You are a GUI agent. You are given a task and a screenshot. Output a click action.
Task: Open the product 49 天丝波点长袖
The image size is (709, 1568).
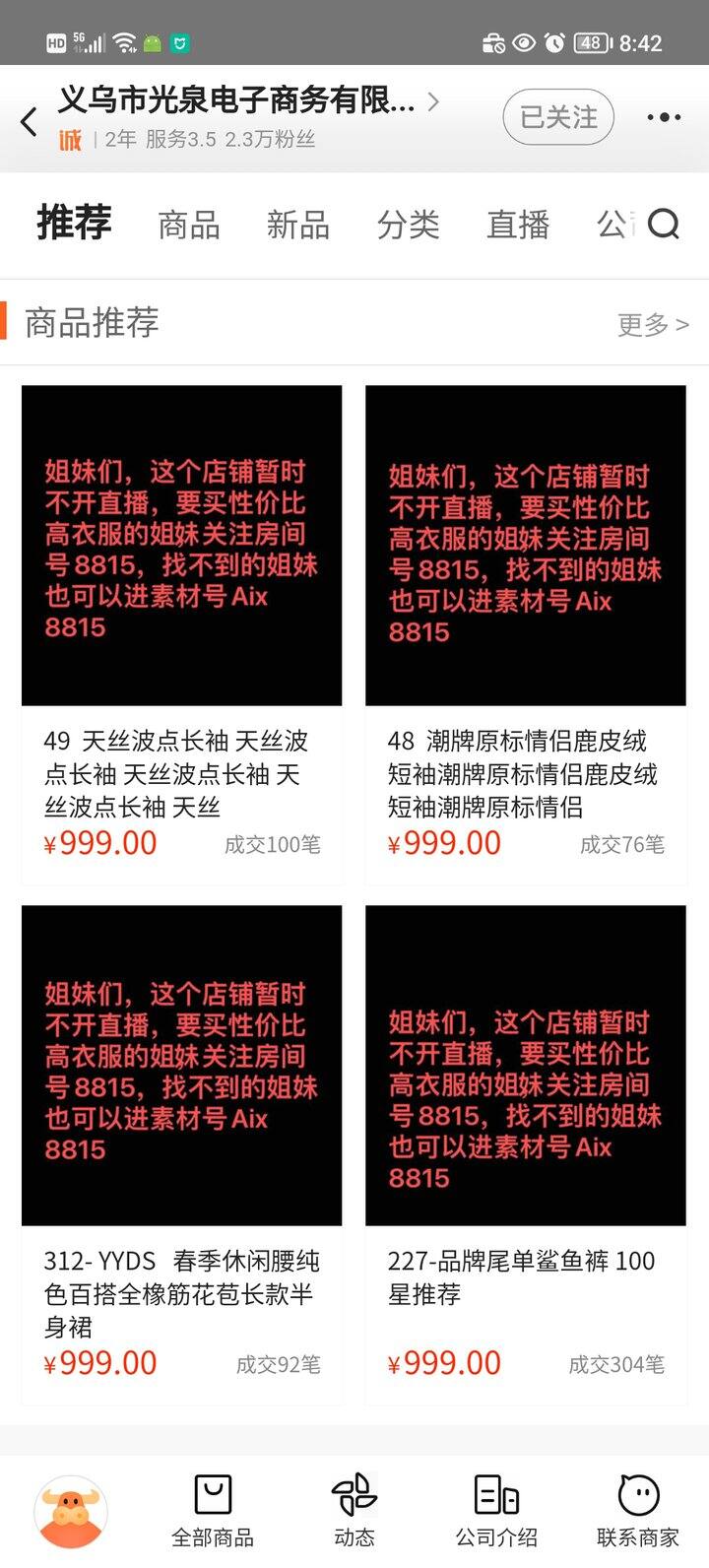pyautogui.click(x=182, y=634)
